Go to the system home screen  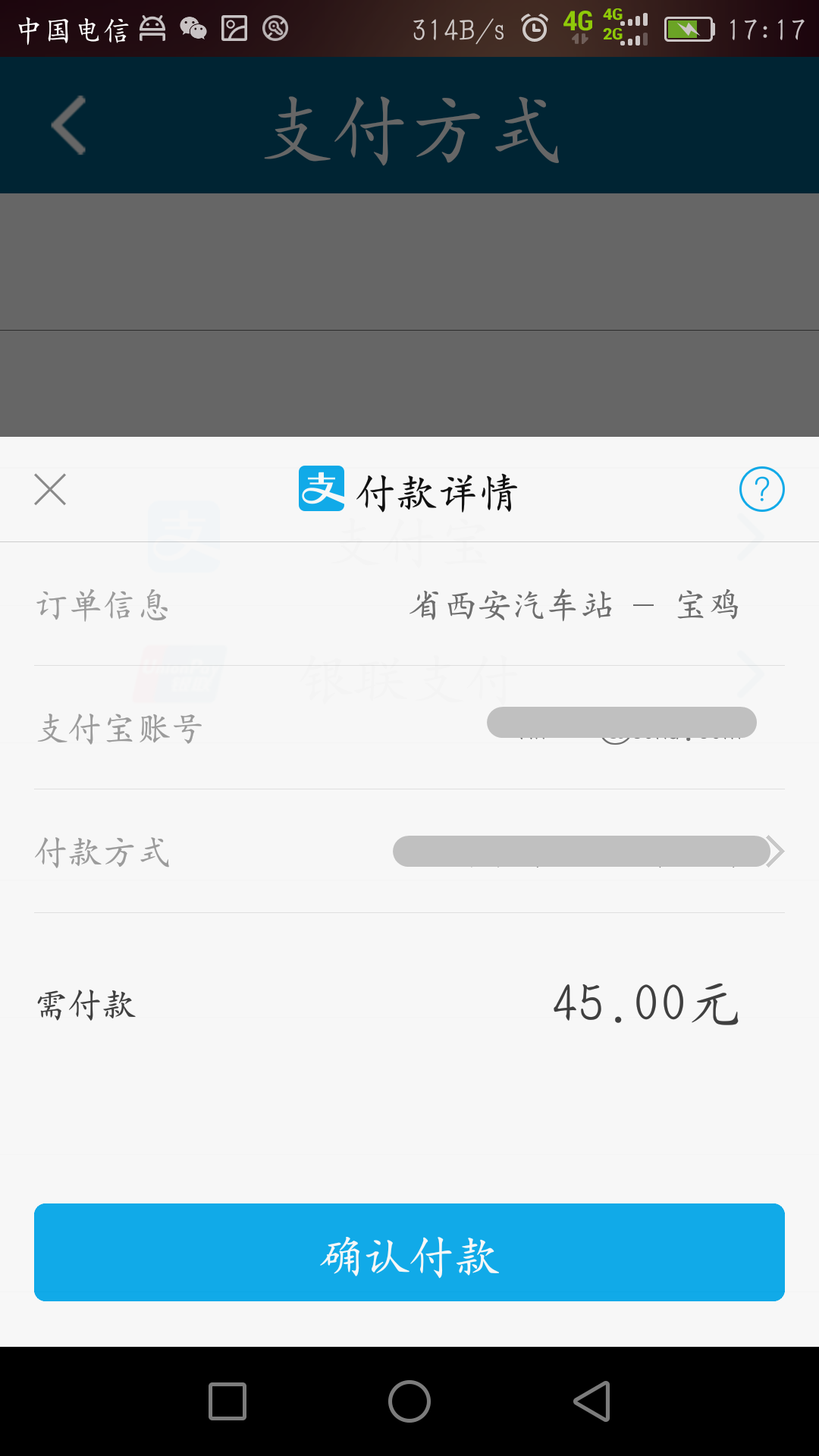click(409, 1401)
